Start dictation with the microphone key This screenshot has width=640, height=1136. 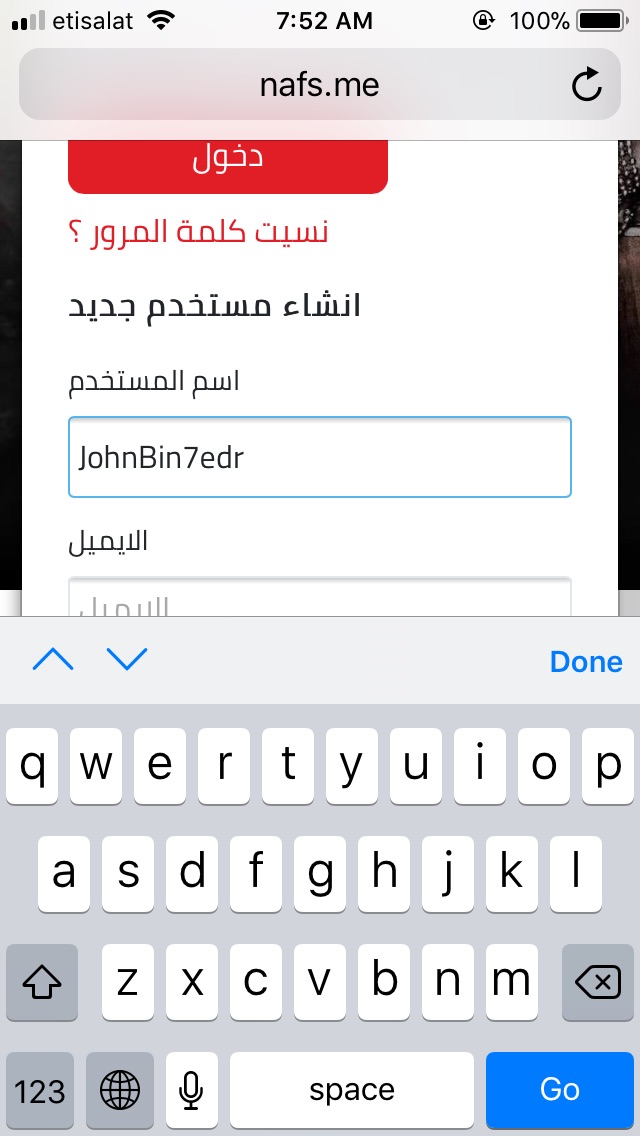click(191, 1089)
